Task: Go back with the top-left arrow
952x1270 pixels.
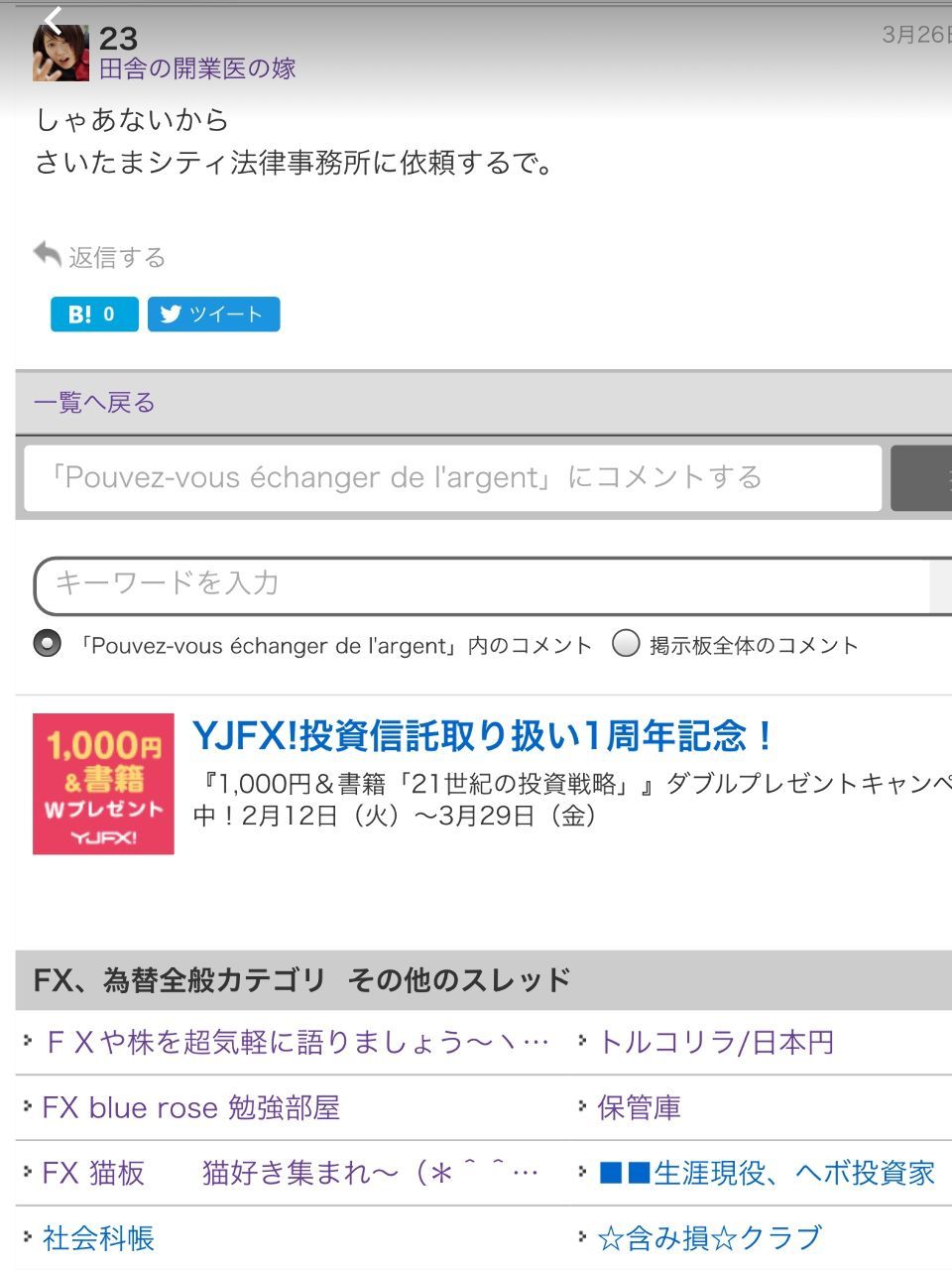Action: click(x=54, y=18)
